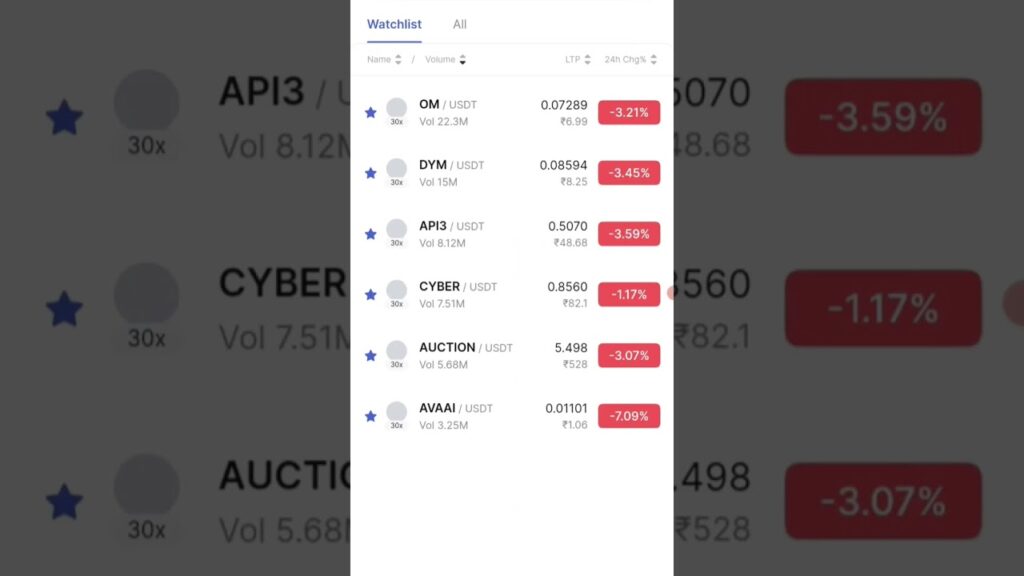Switch to the All tab

[x=459, y=24]
